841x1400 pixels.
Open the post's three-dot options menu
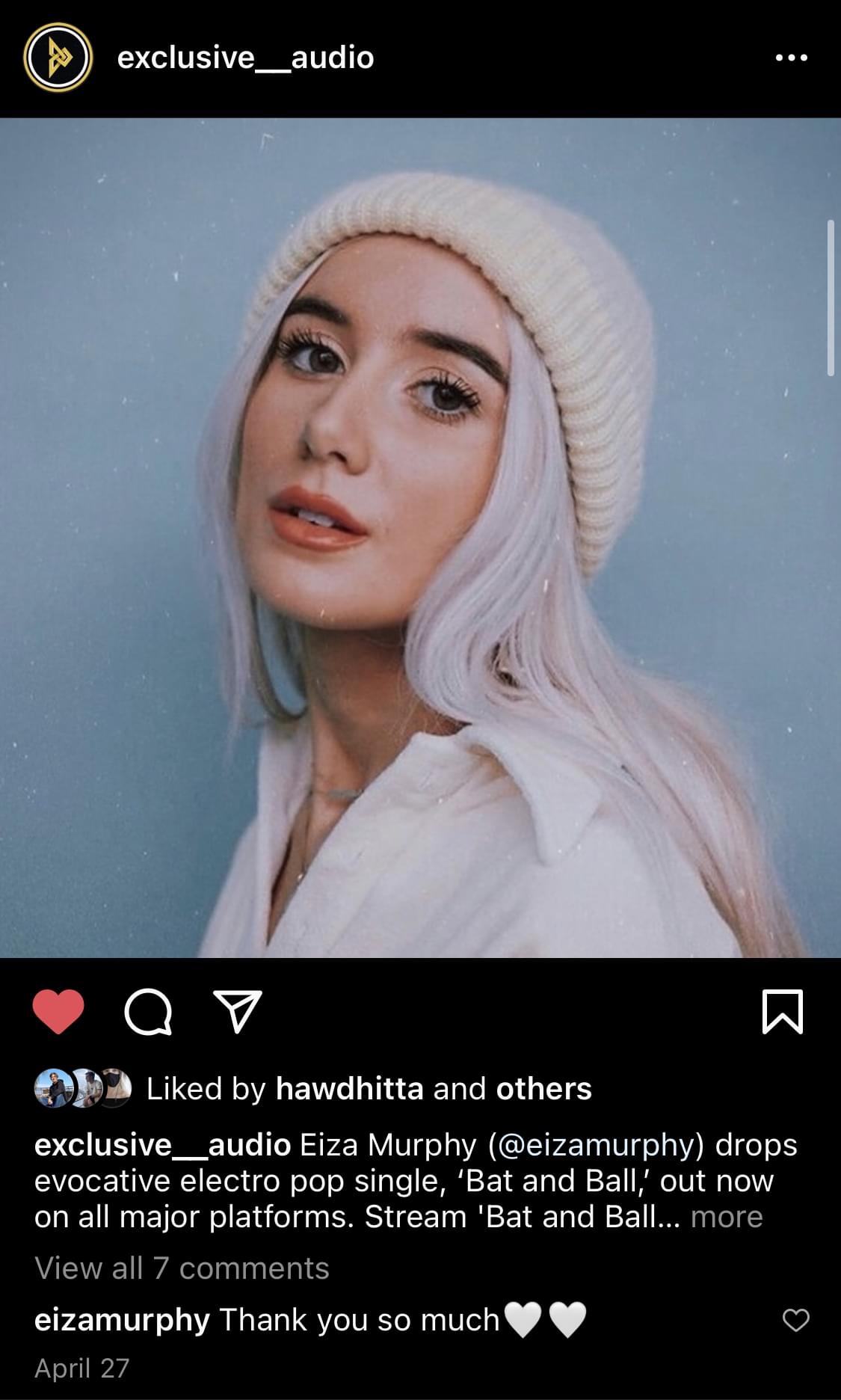click(791, 58)
